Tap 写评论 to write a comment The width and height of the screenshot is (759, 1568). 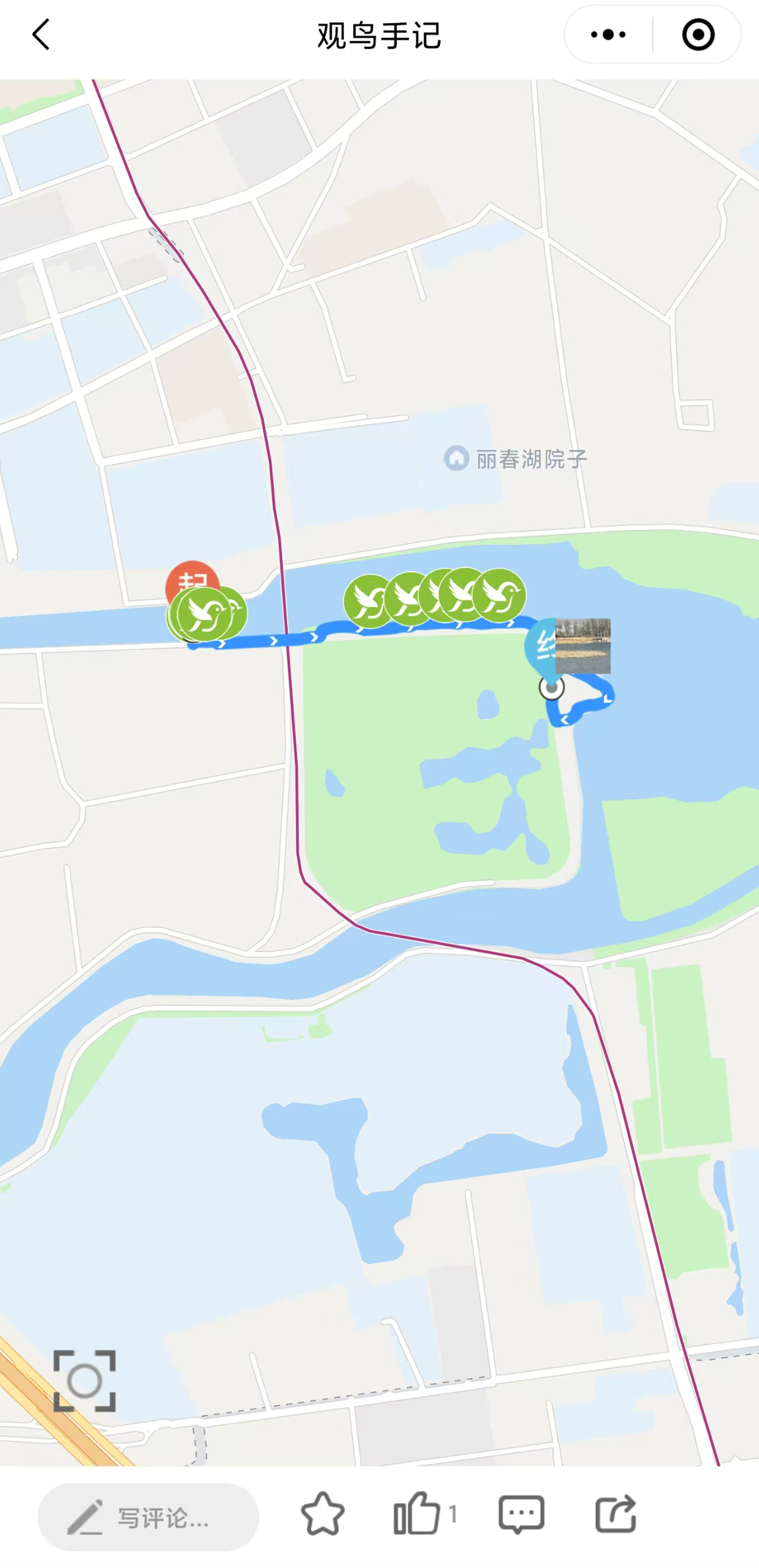click(148, 1516)
